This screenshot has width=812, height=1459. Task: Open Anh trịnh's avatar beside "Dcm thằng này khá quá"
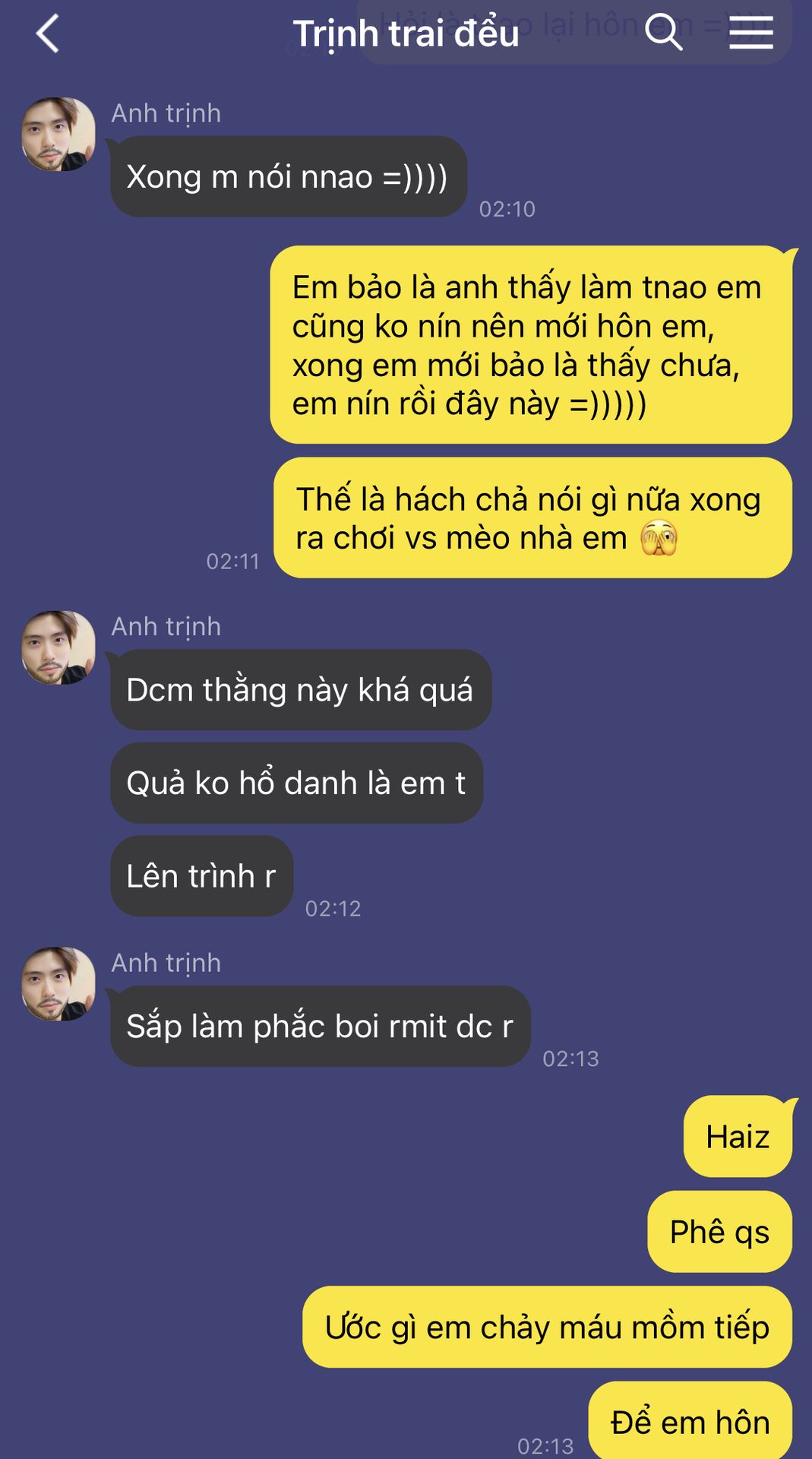point(58,647)
